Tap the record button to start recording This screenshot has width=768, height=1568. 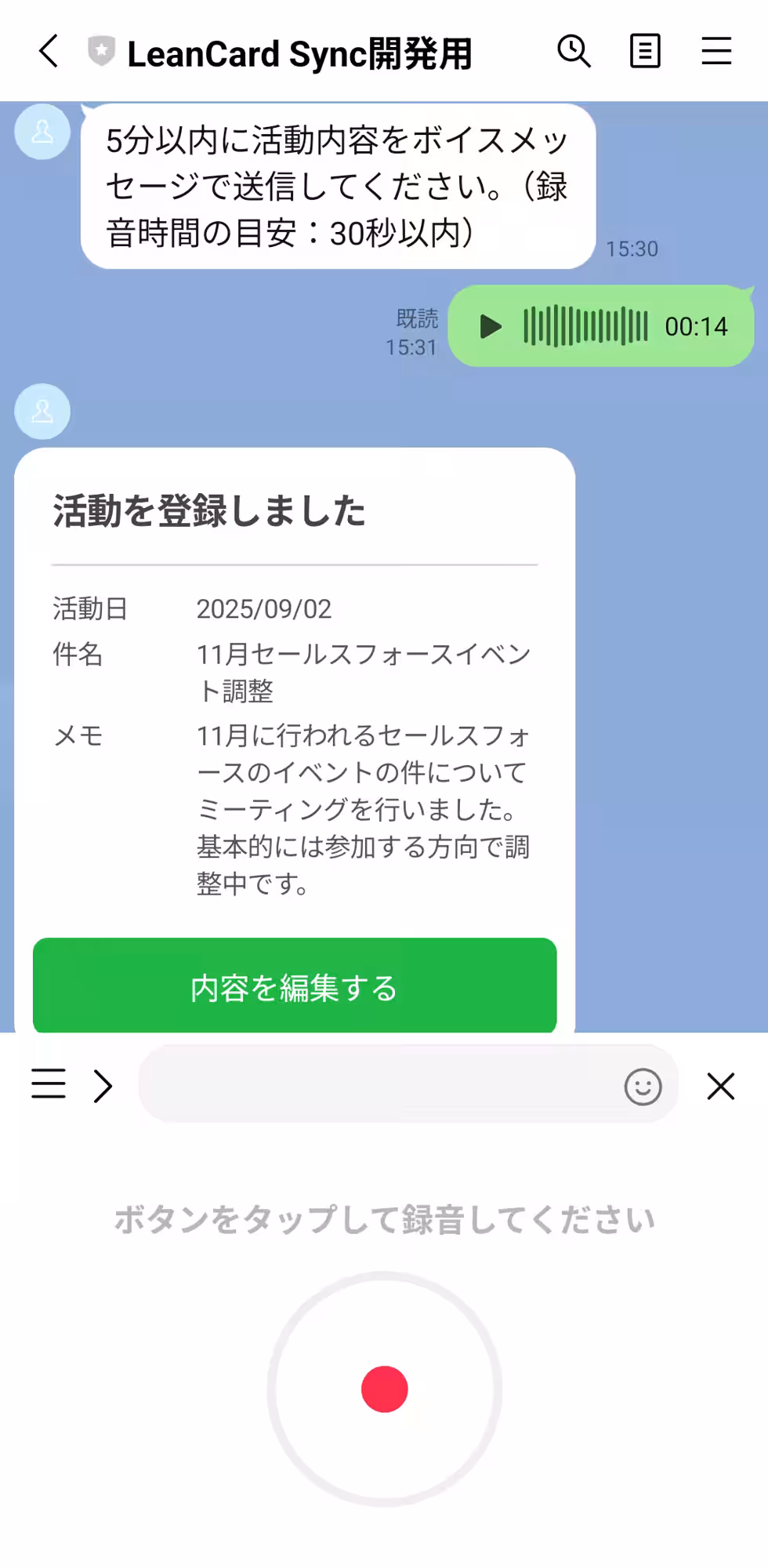click(x=383, y=1388)
